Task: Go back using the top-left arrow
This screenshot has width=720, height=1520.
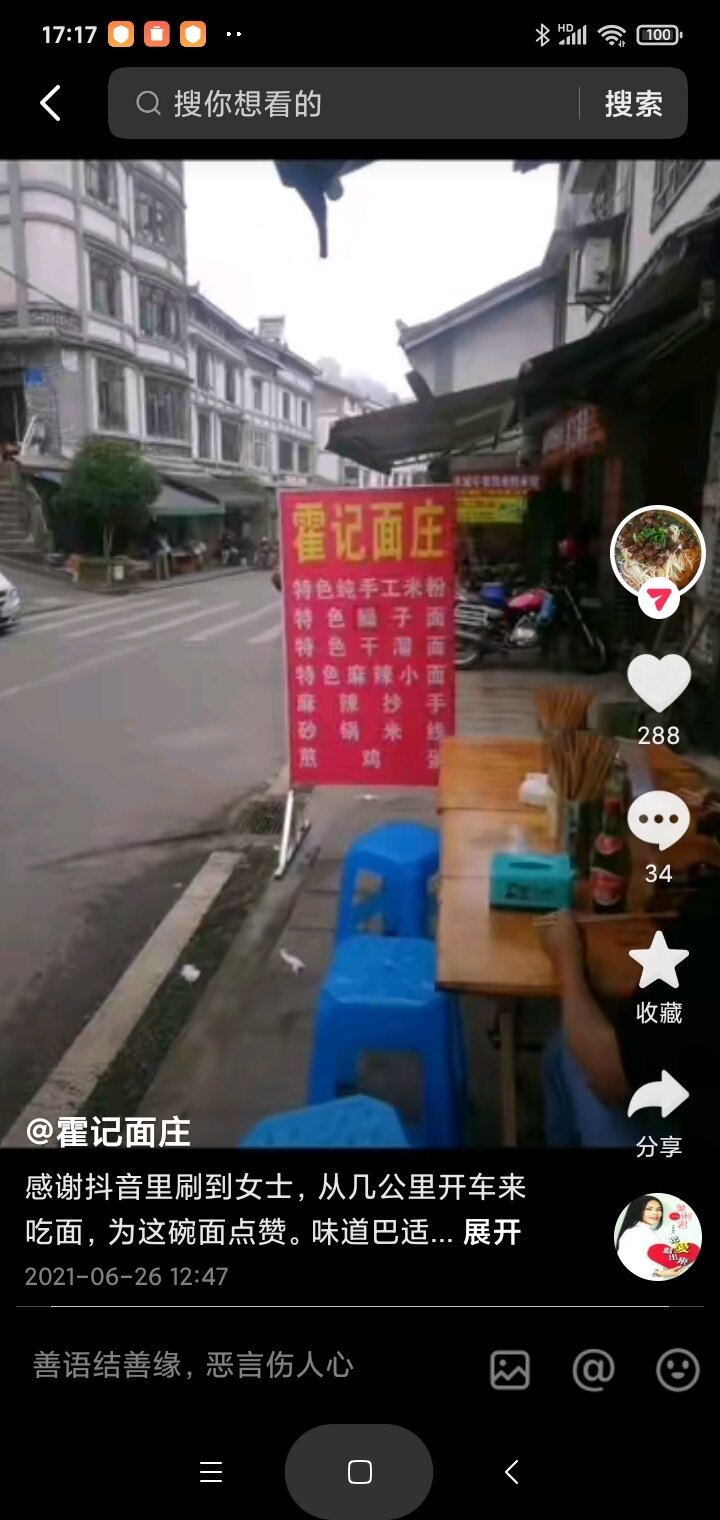Action: point(50,103)
